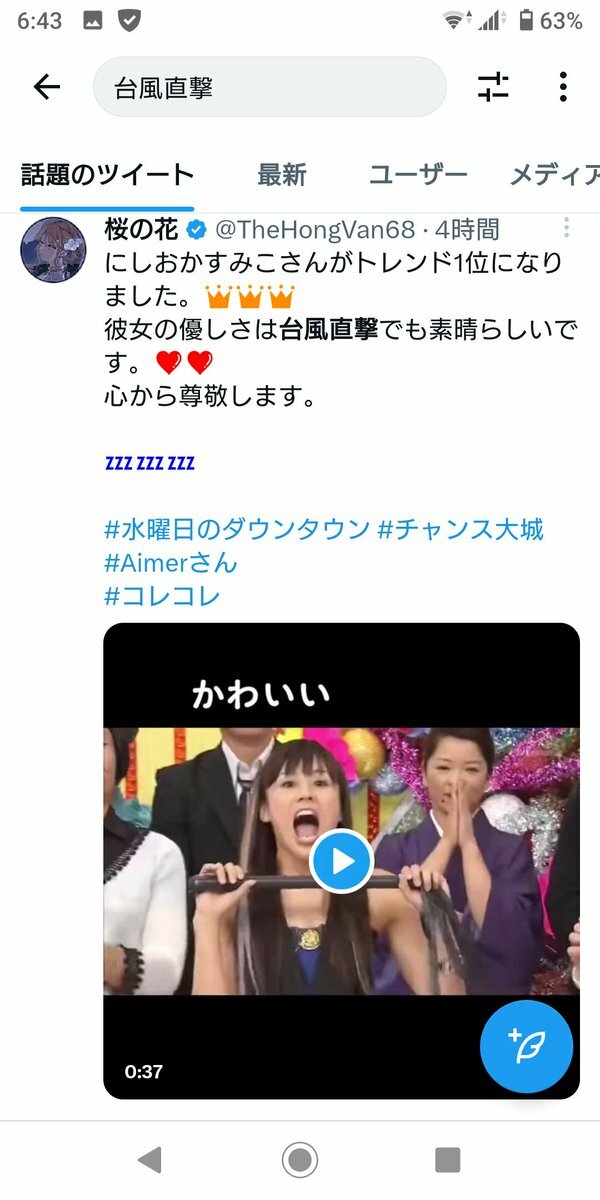Viewport: 600px width, 1200px height.
Task: Tap the system back button
Action: coord(150,1160)
